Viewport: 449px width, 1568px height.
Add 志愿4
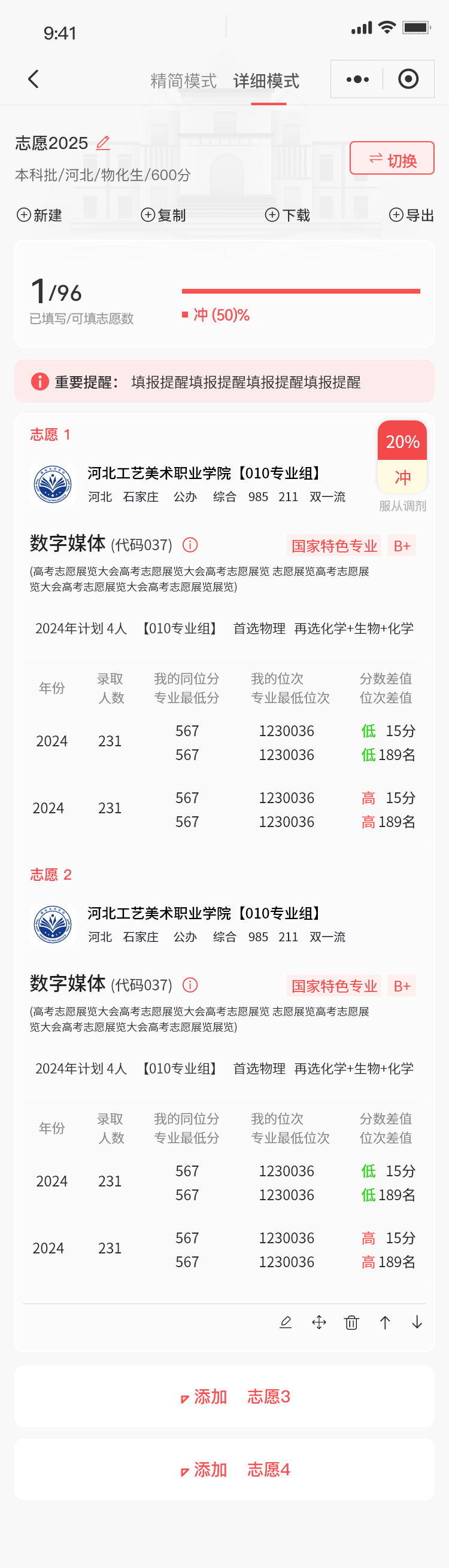click(235, 1469)
